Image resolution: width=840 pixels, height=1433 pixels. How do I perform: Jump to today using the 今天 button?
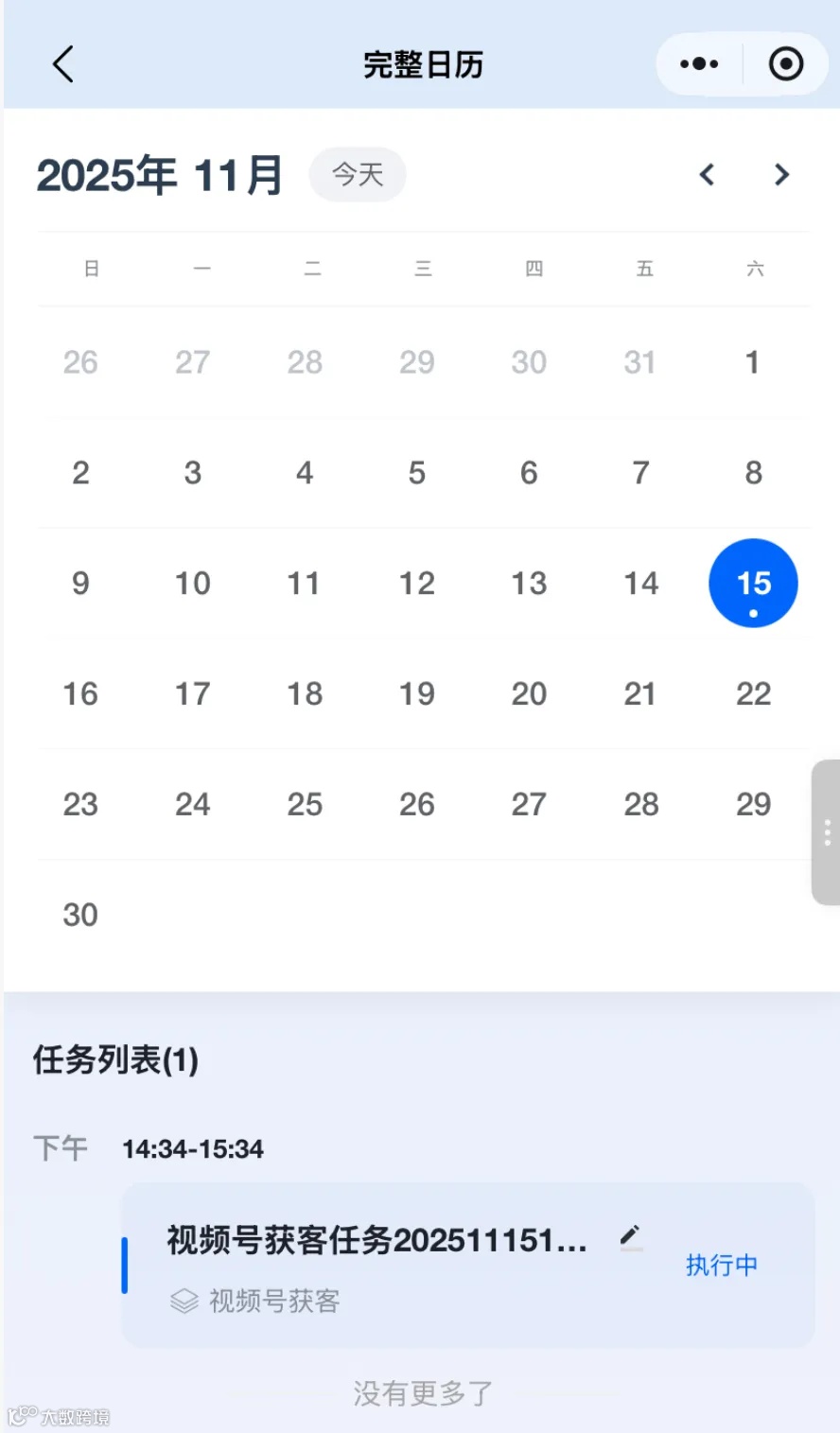pos(358,174)
